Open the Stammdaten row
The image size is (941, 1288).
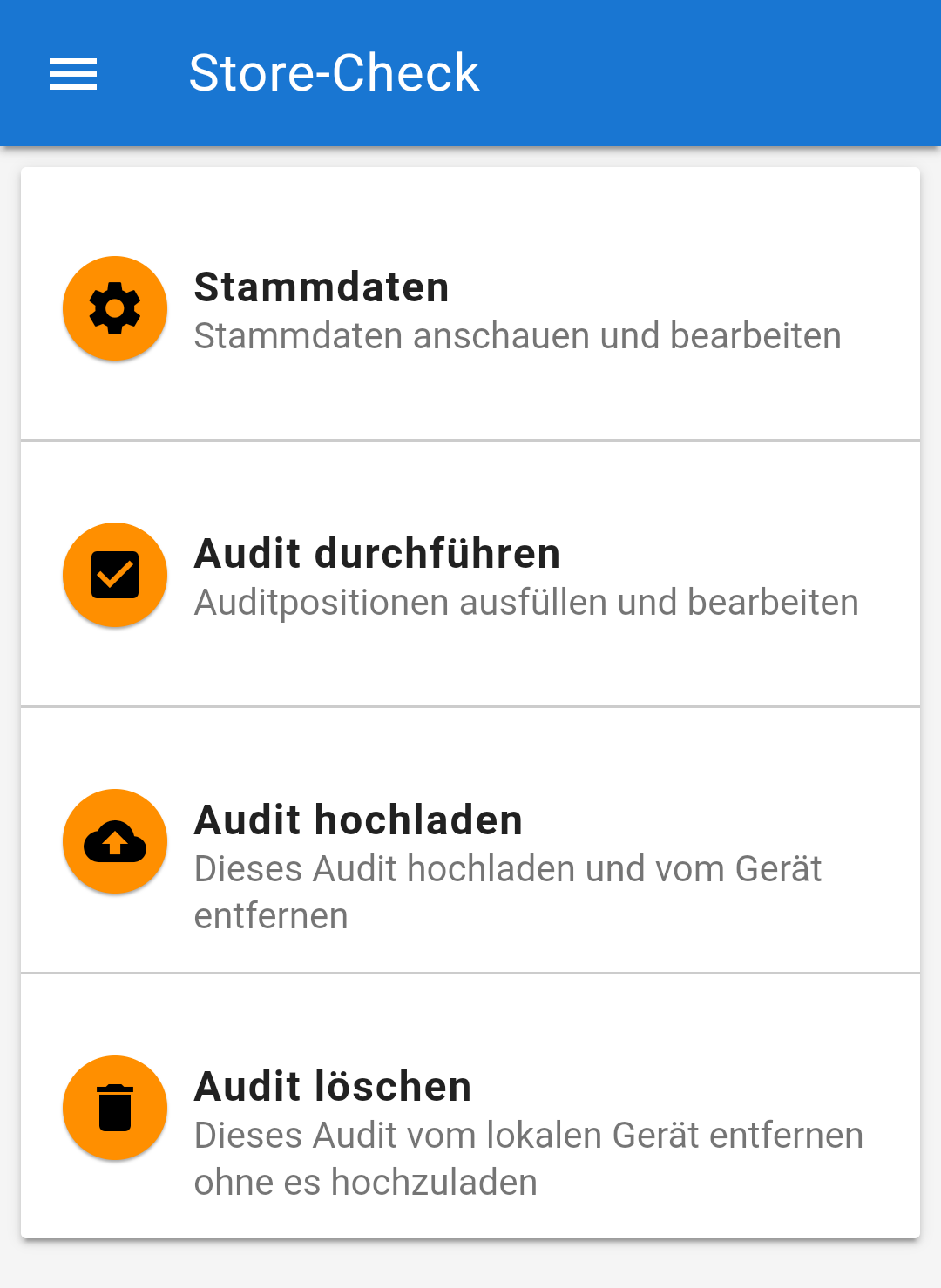point(470,309)
